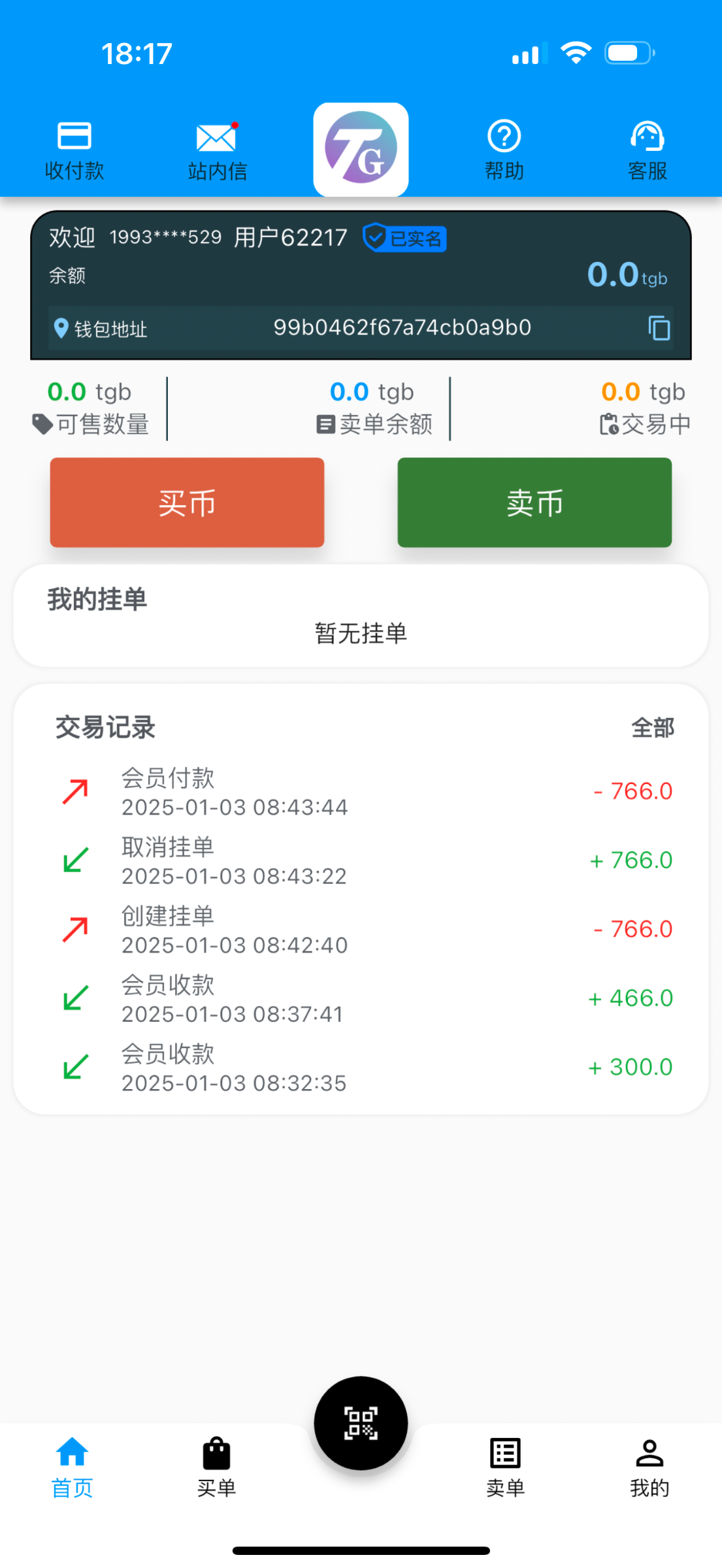
Task: Go to the 我的 profile tab
Action: (x=649, y=1467)
